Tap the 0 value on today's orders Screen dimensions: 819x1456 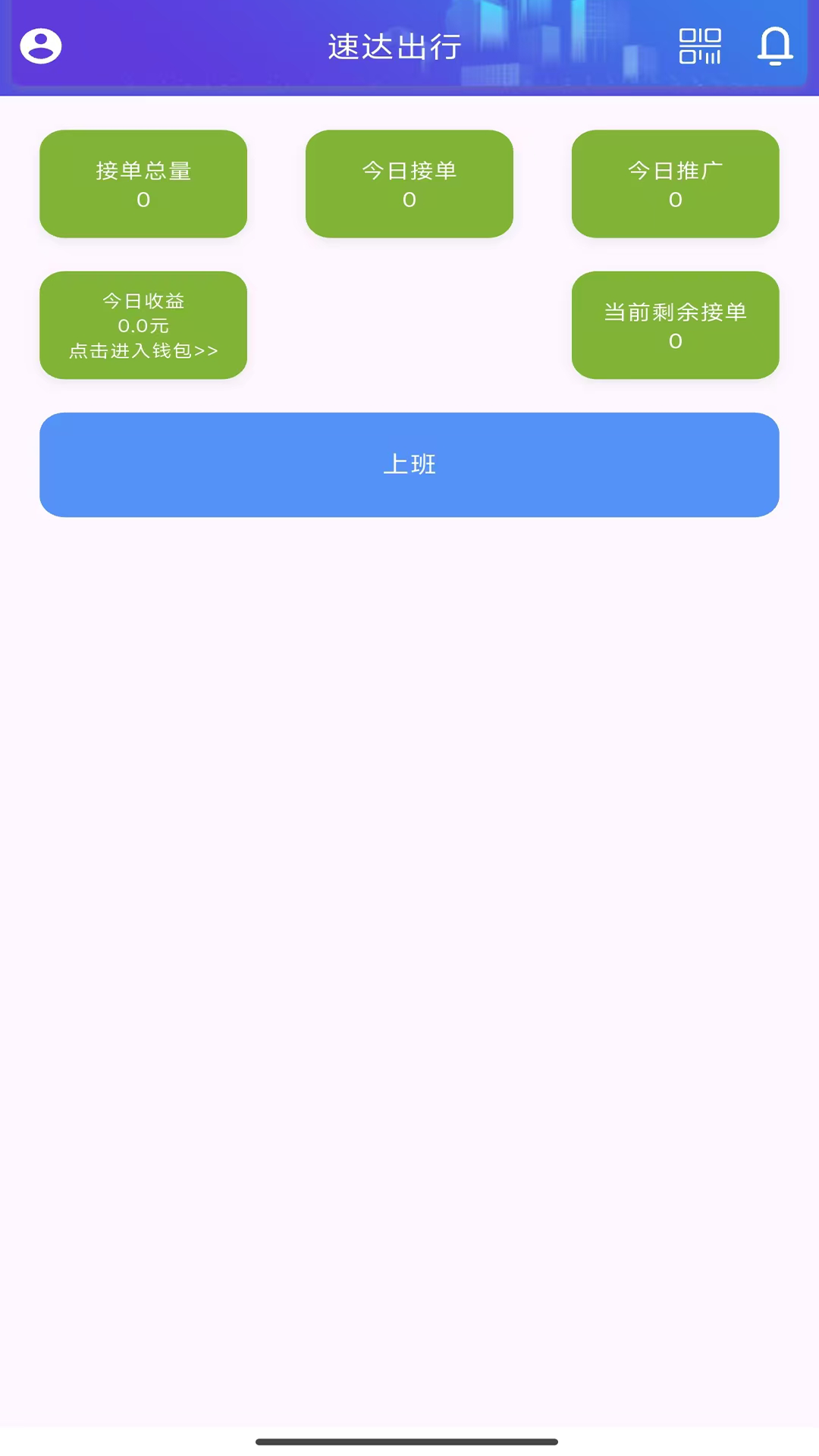[409, 200]
